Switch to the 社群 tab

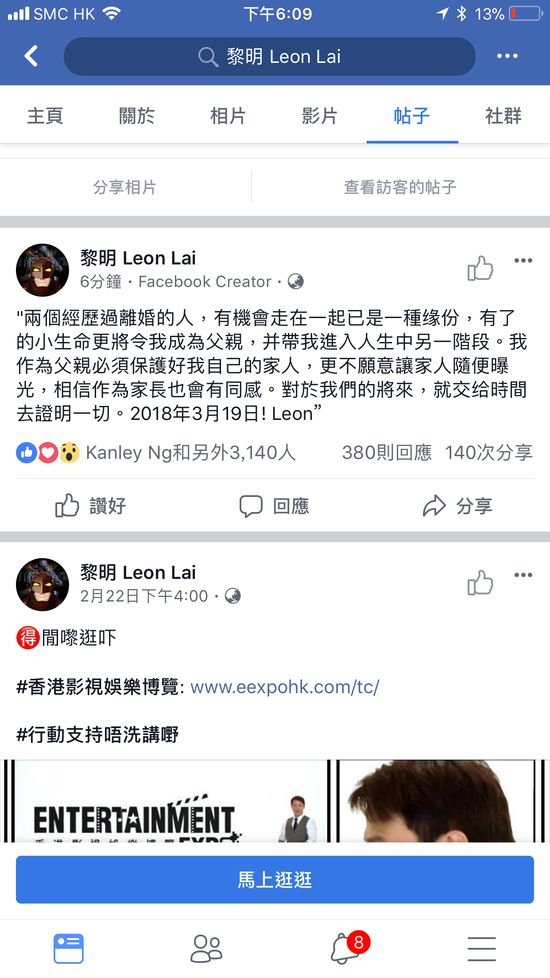(503, 115)
